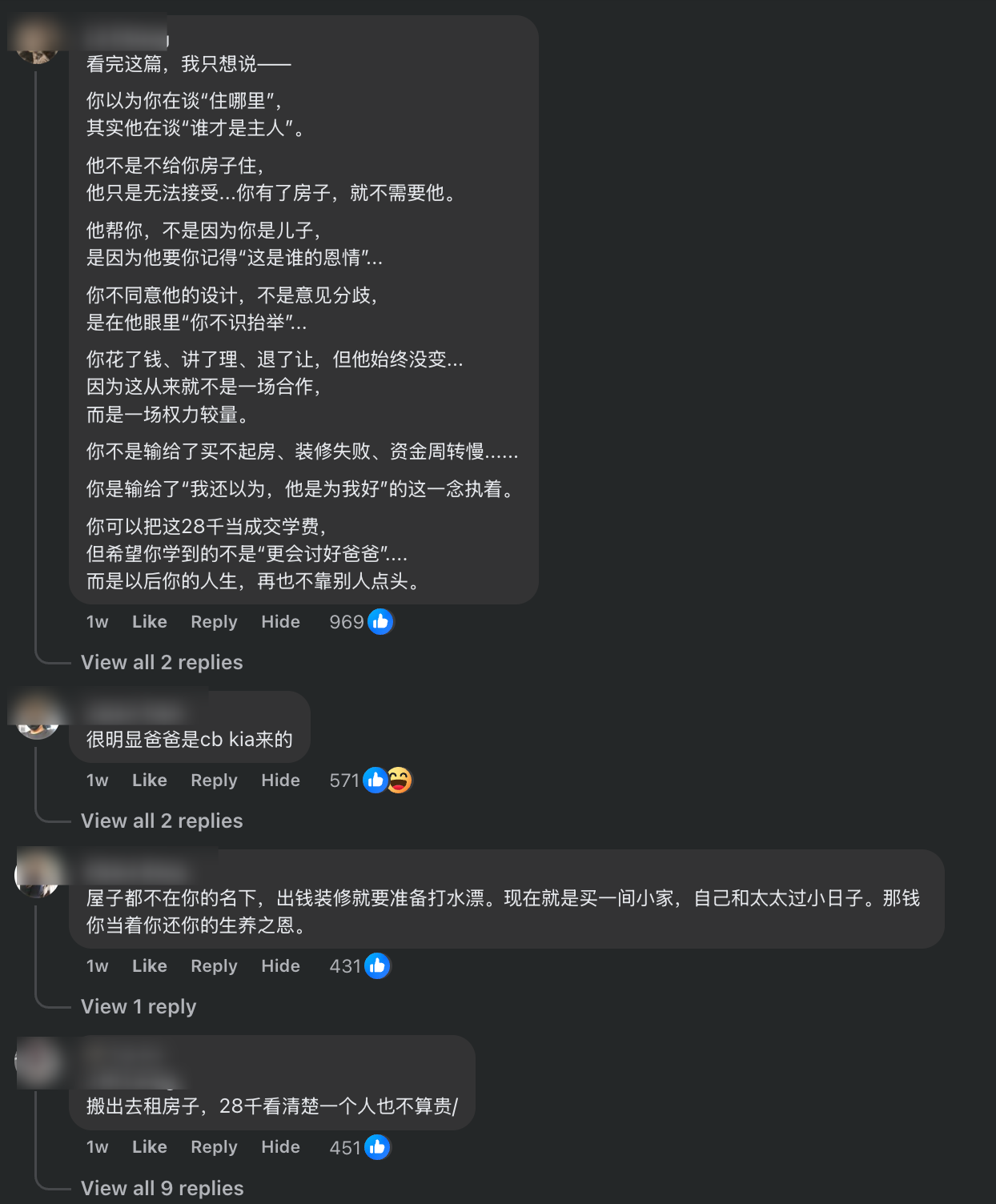
Task: Like the comment with 431 reactions
Action: [x=149, y=966]
